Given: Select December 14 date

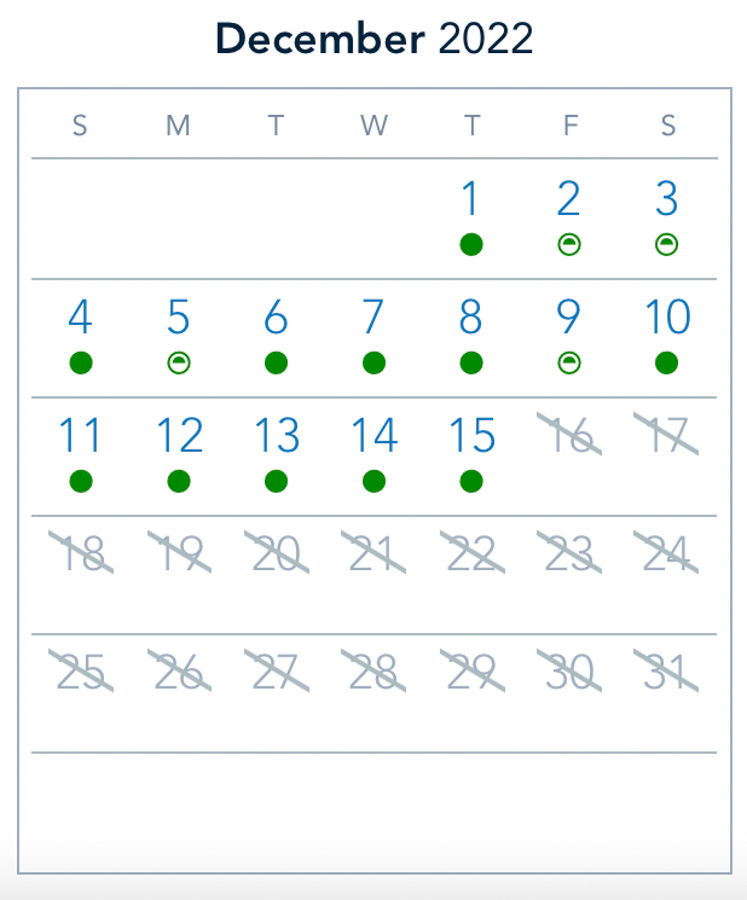Looking at the screenshot, I should click(x=373, y=437).
